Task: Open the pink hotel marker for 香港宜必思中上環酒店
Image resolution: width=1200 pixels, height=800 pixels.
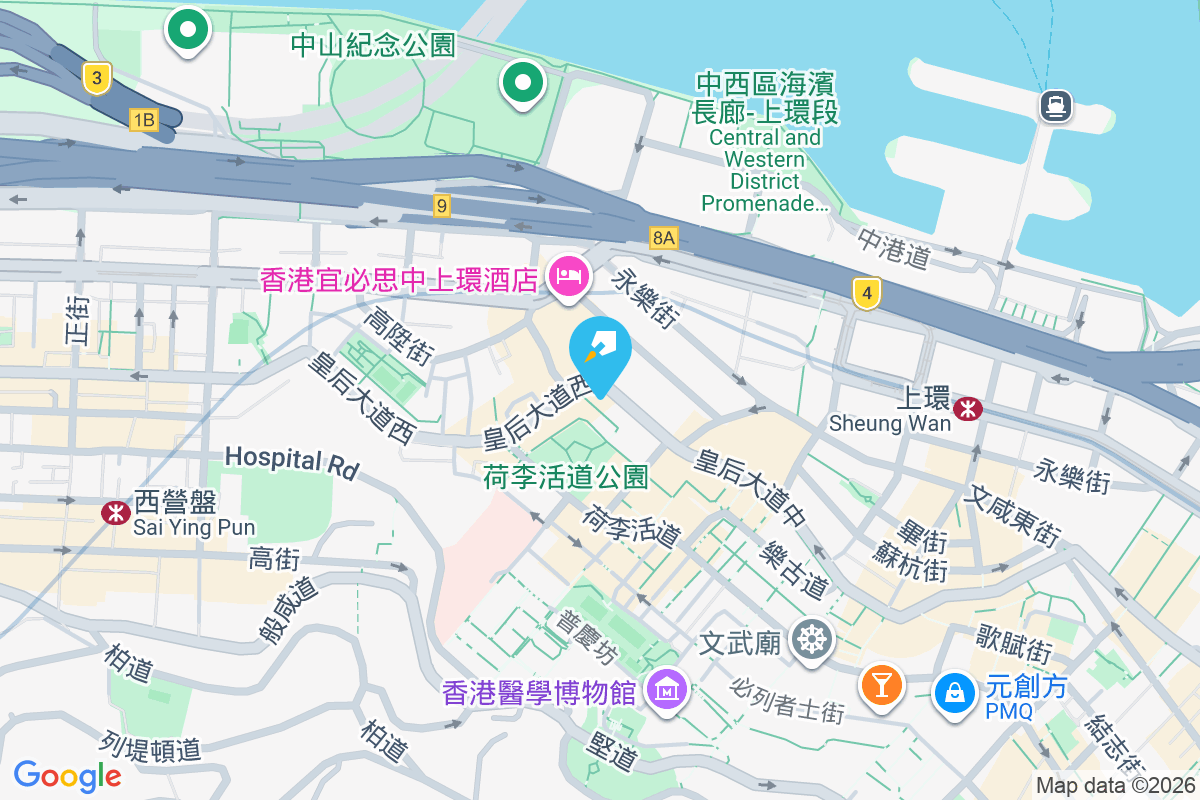Action: pyautogui.click(x=569, y=275)
